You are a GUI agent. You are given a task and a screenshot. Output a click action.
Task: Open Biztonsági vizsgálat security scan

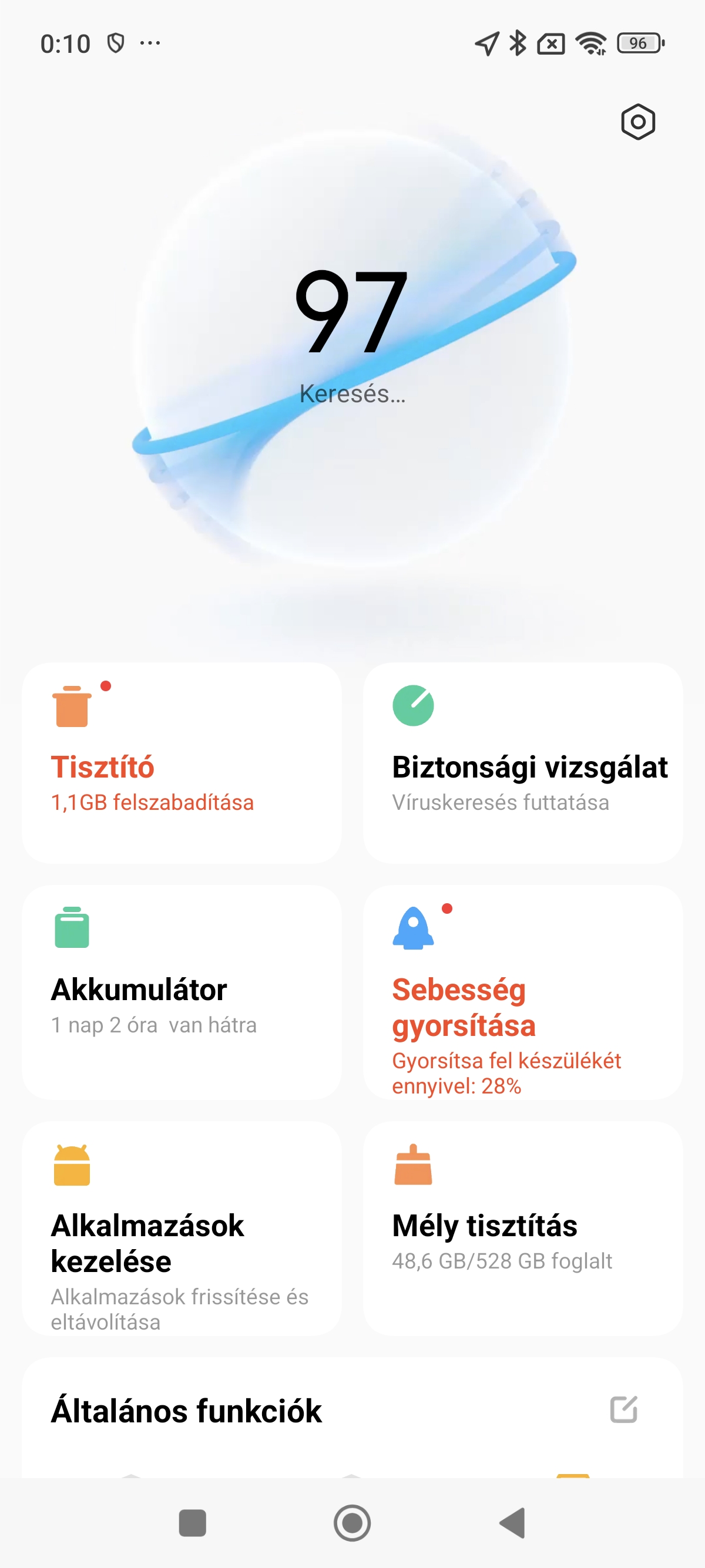pyautogui.click(x=522, y=763)
